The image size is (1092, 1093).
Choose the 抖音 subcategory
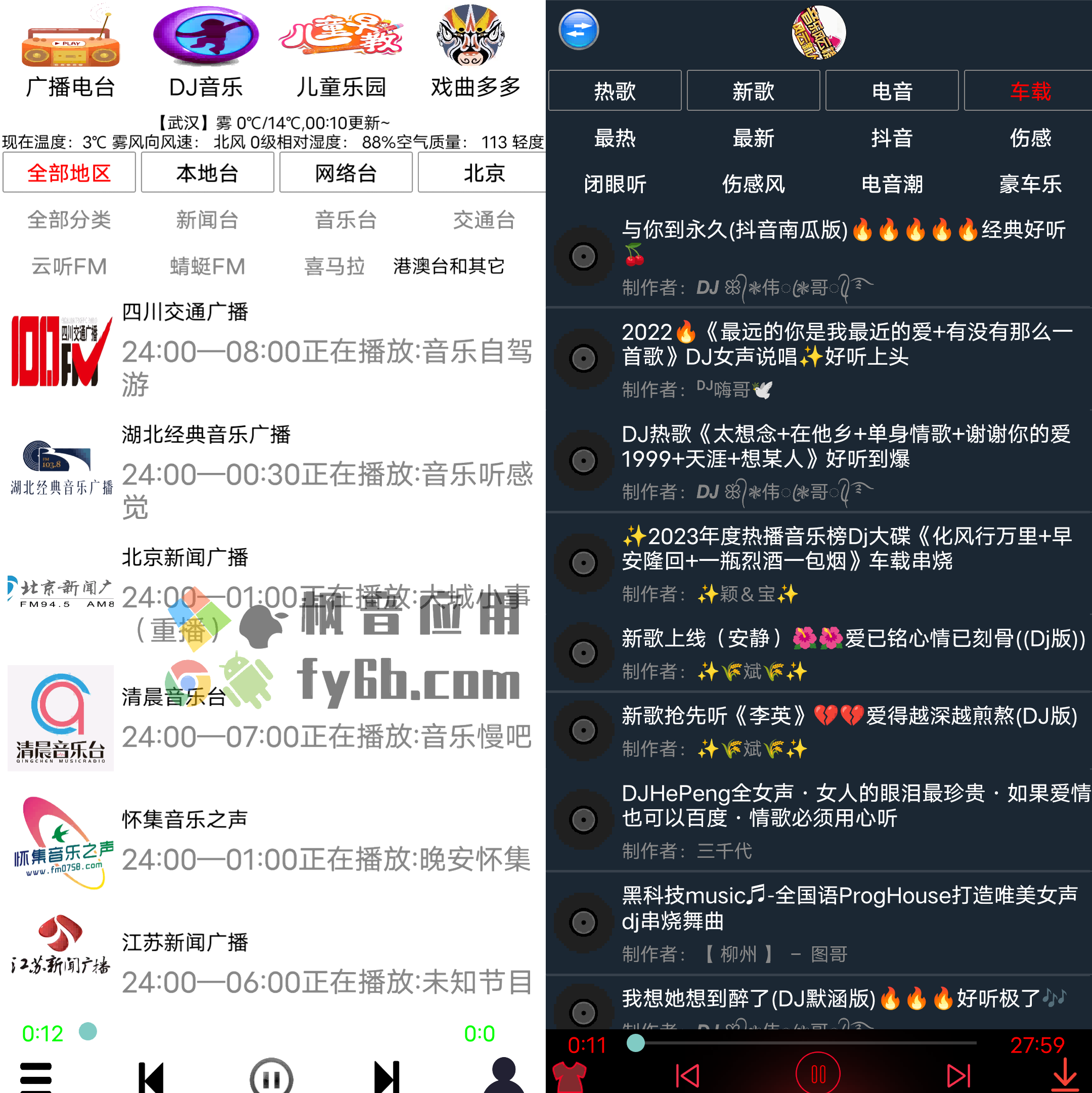coord(892,138)
